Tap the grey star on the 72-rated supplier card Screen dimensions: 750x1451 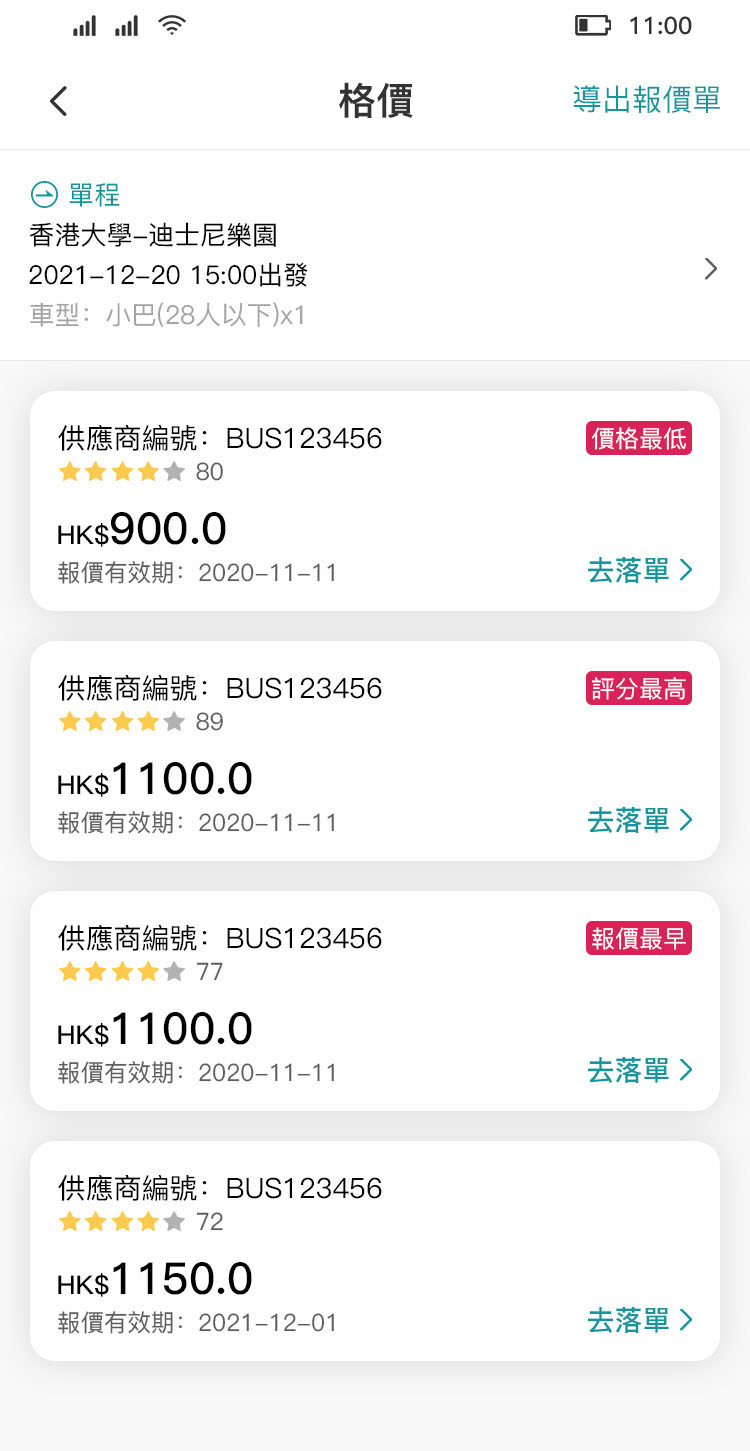172,1221
